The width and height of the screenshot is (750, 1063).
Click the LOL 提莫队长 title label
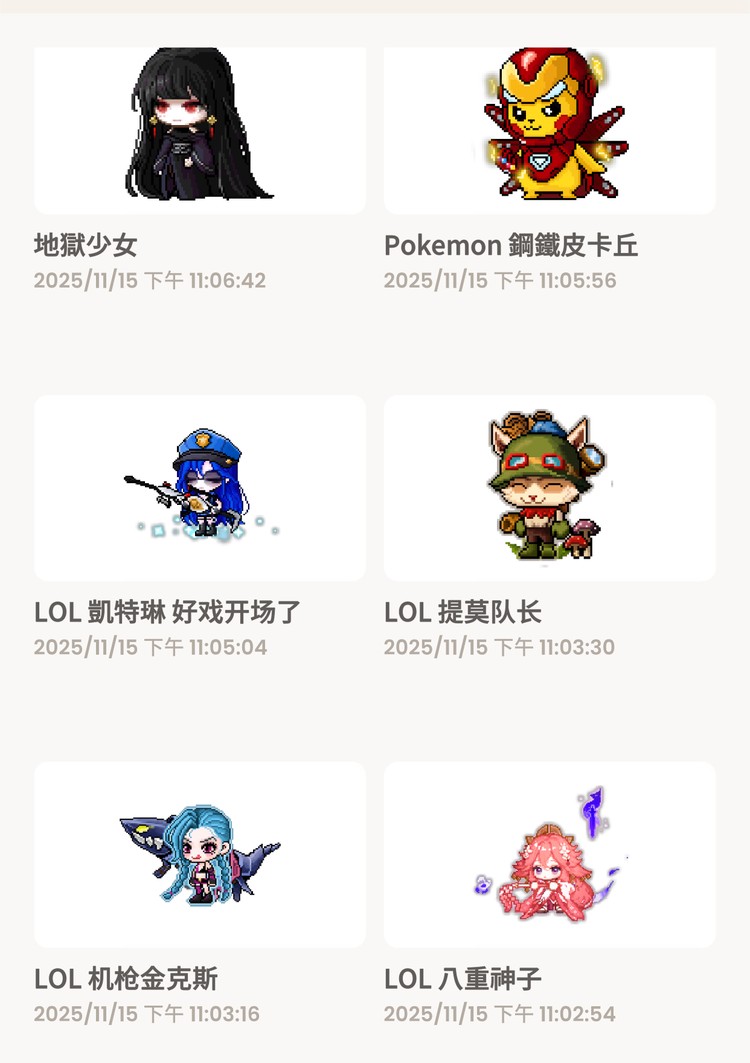(x=466, y=613)
